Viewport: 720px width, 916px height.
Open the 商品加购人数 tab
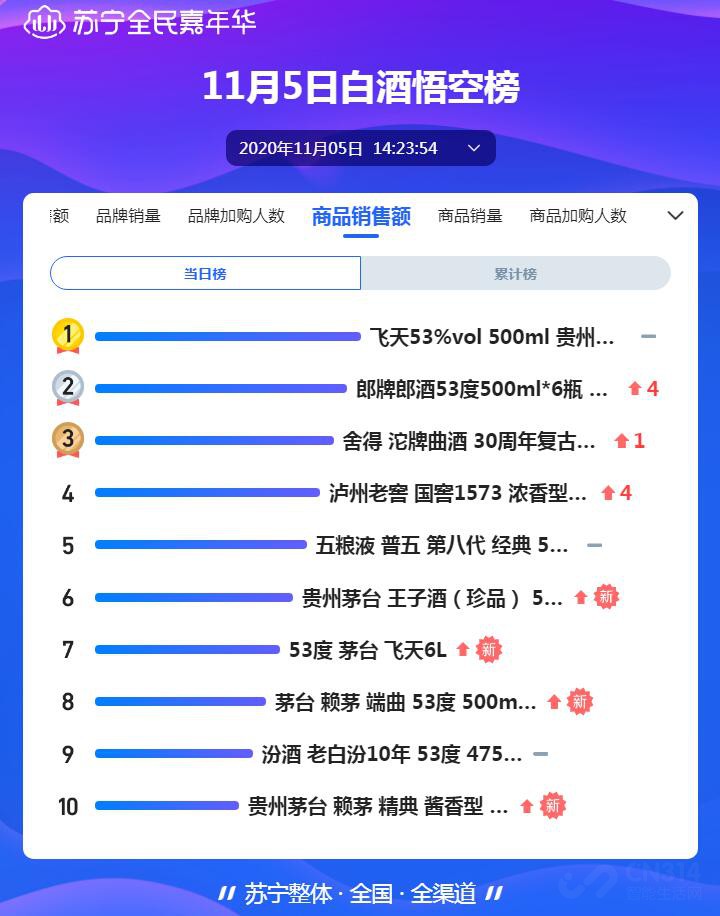(578, 216)
